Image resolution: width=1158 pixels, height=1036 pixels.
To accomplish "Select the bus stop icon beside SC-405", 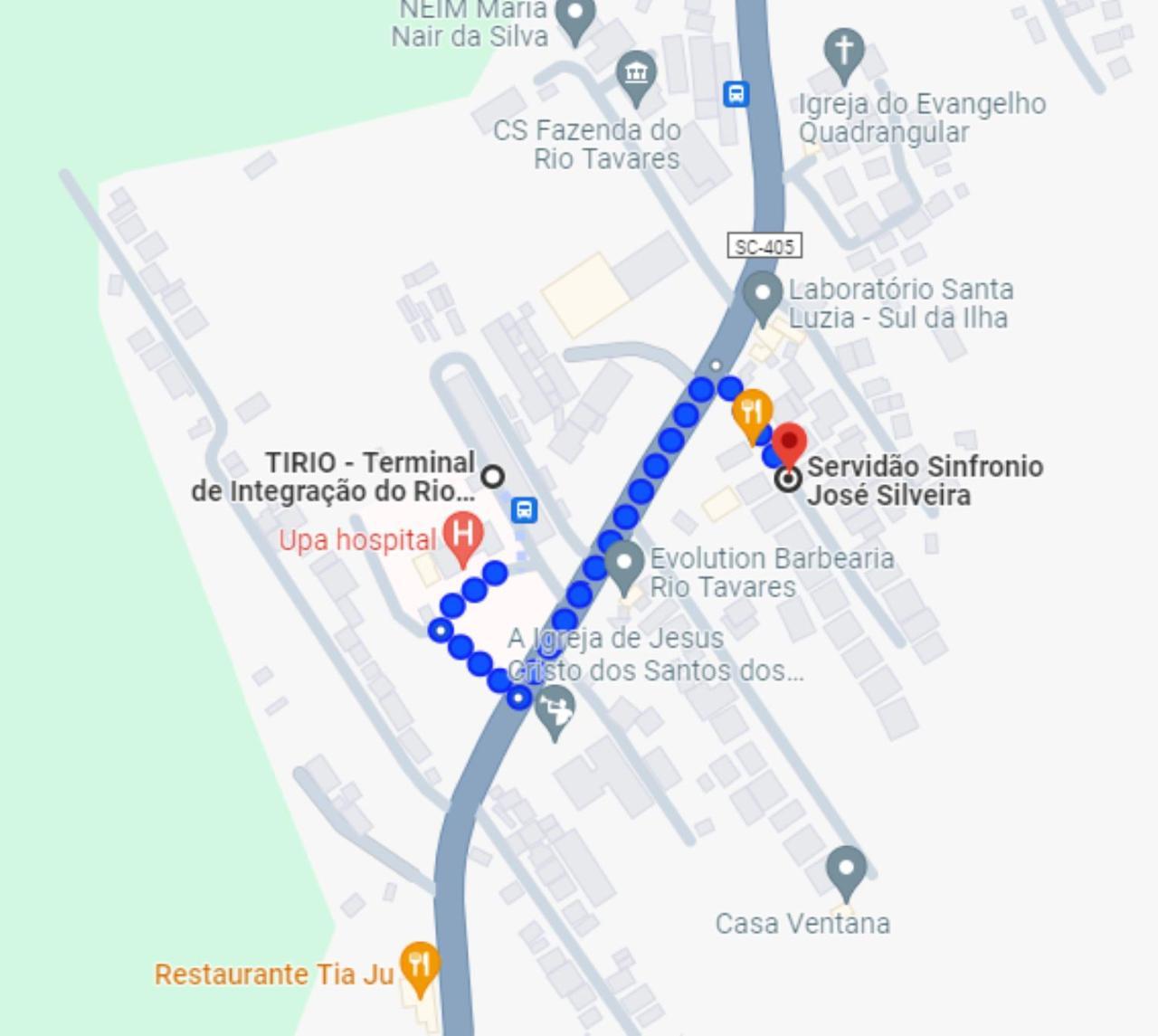I will point(736,93).
